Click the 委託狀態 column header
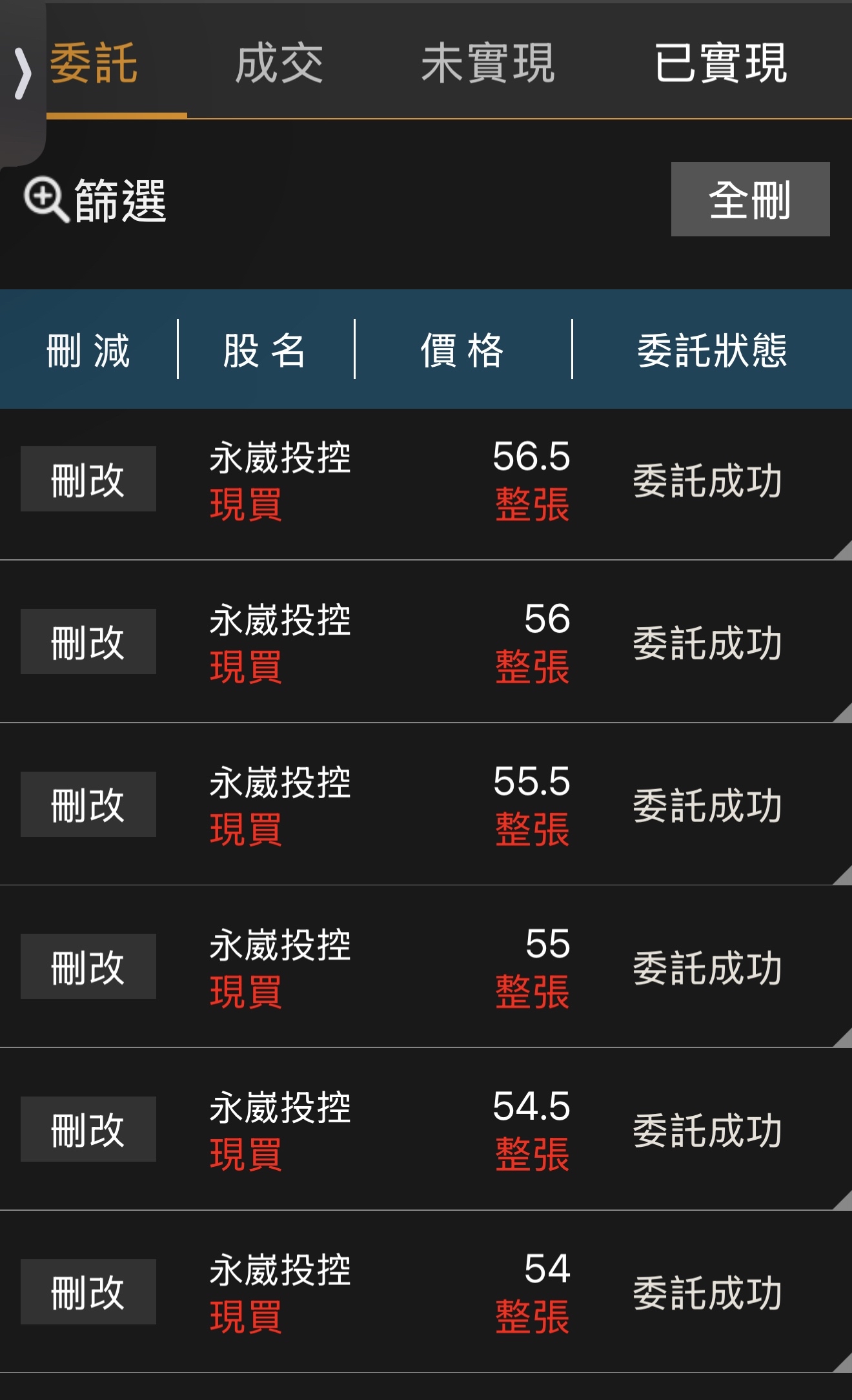The height and width of the screenshot is (1400, 852). pyautogui.click(x=713, y=349)
